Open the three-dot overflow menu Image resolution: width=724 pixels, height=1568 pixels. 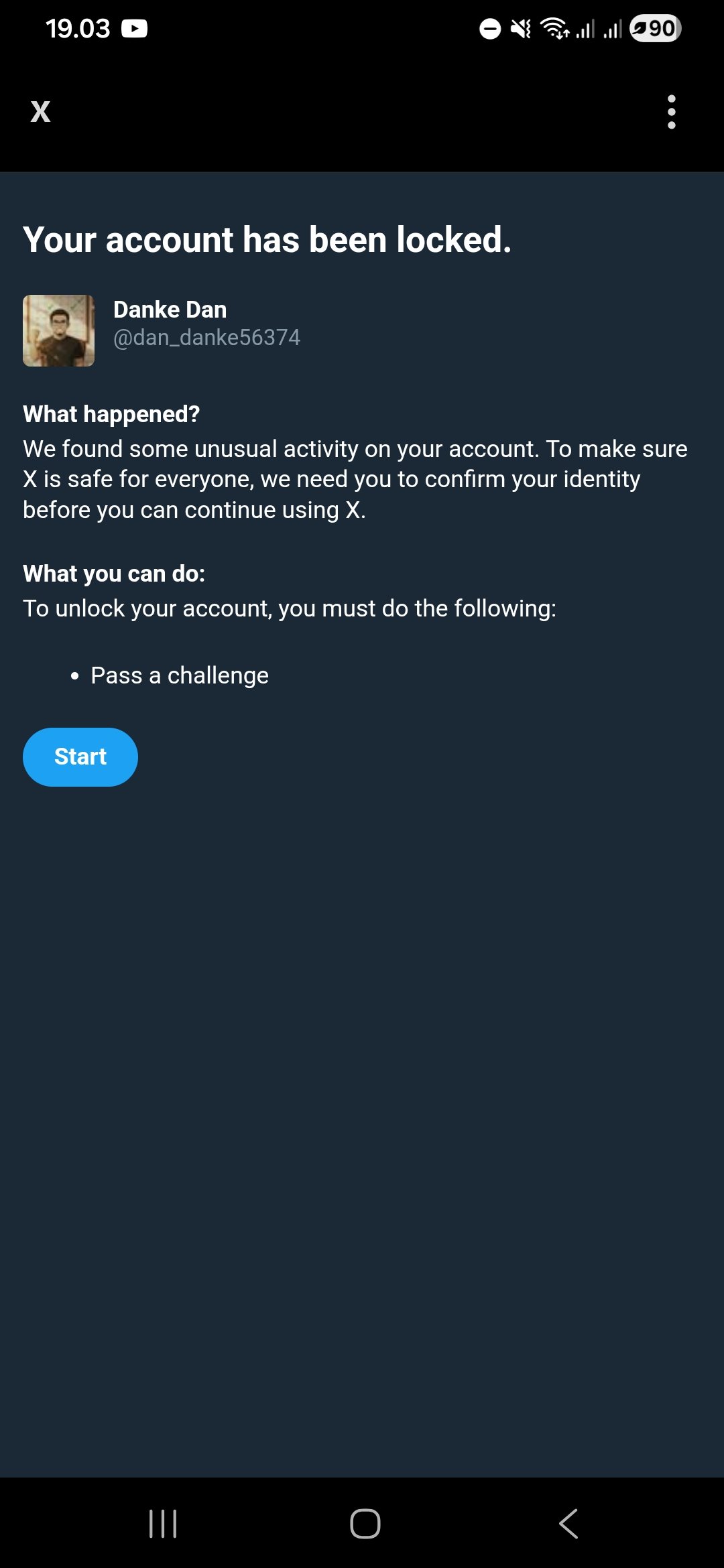pos(671,112)
